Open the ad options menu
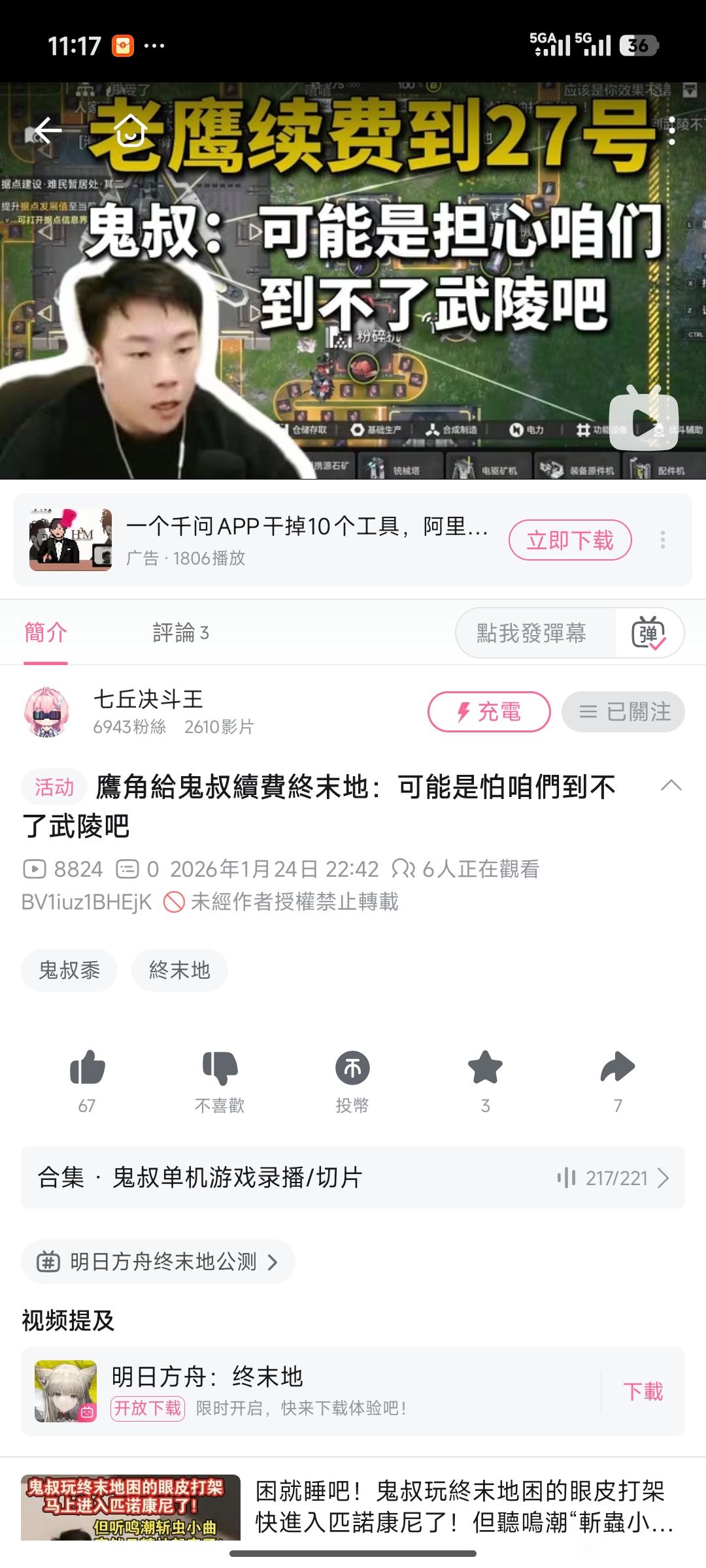The height and width of the screenshot is (1568, 706). 662,540
